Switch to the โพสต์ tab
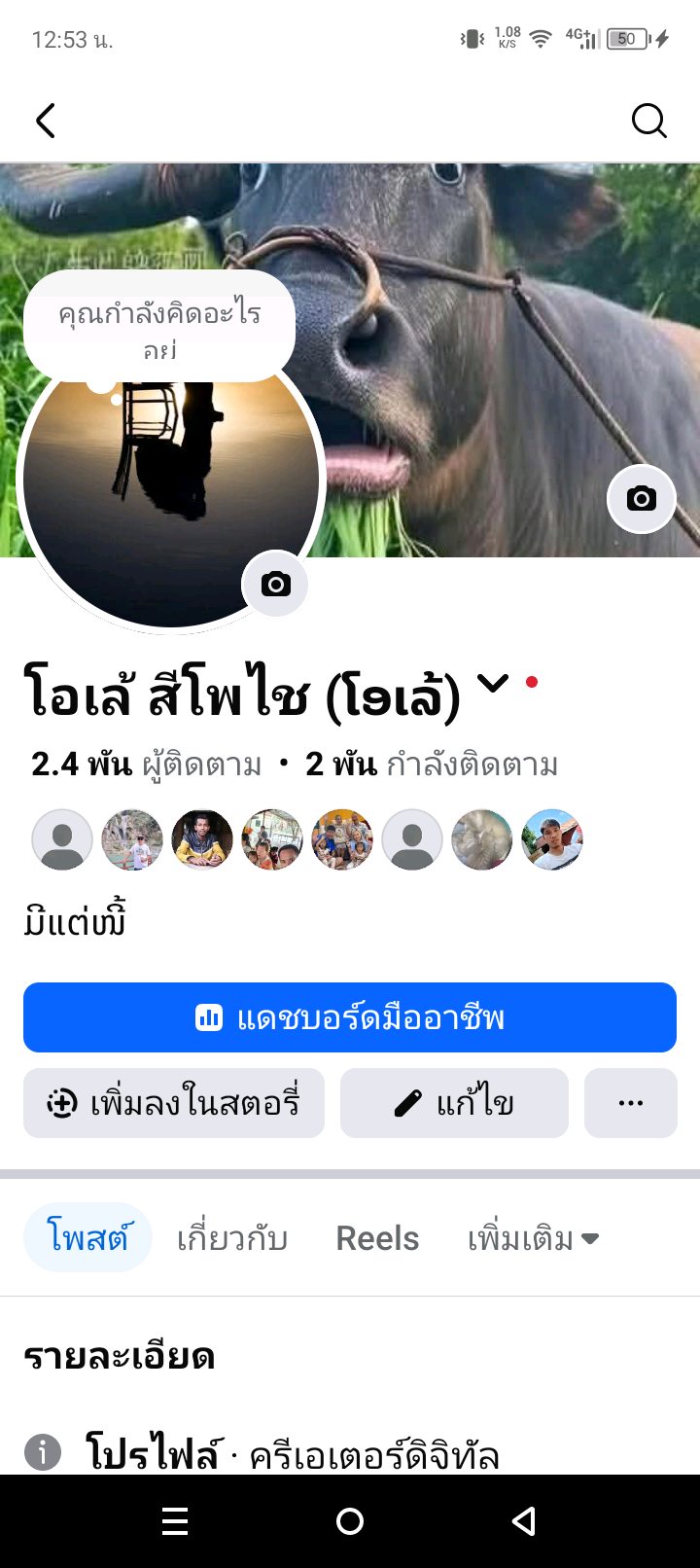The height and width of the screenshot is (1568, 700). coord(88,1237)
